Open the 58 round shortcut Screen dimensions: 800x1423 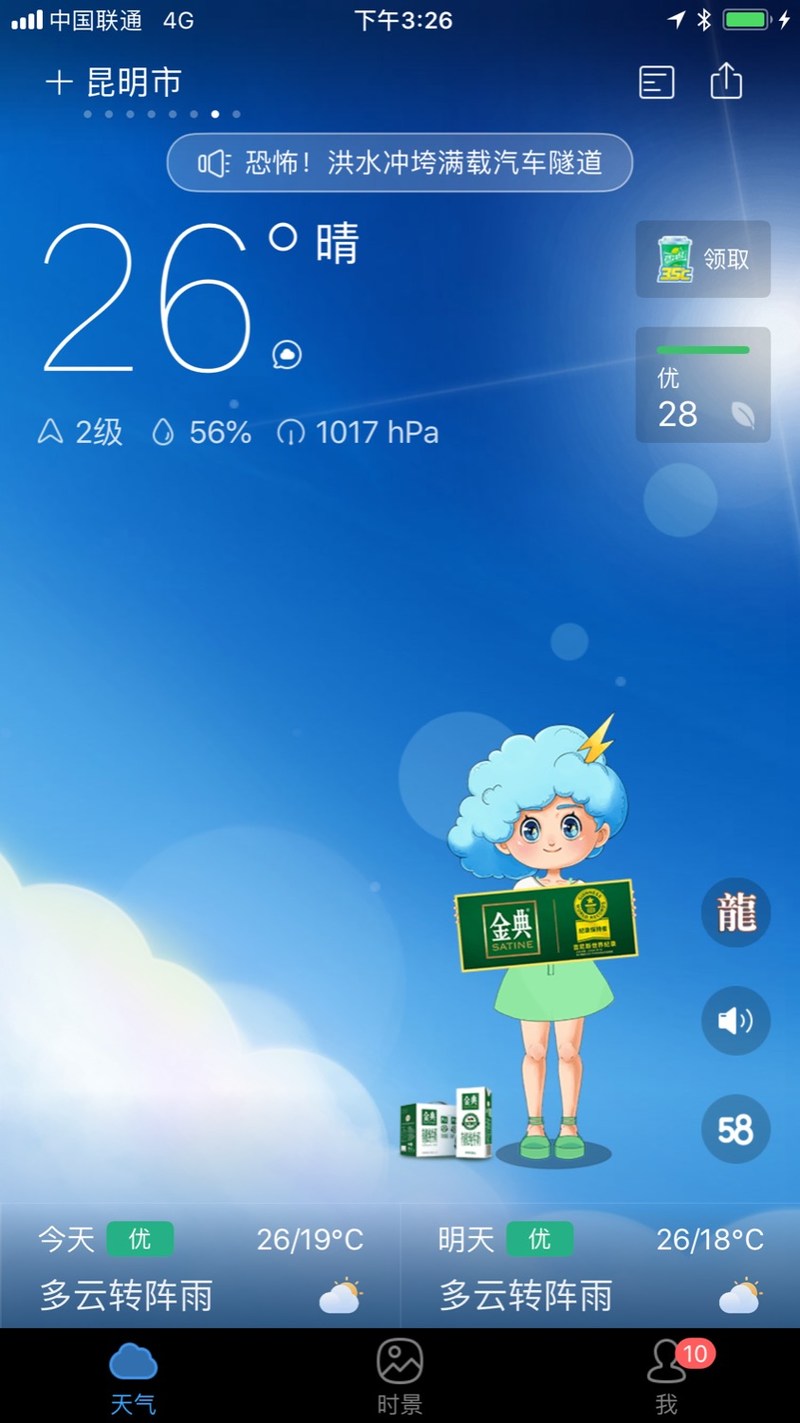click(x=735, y=1129)
